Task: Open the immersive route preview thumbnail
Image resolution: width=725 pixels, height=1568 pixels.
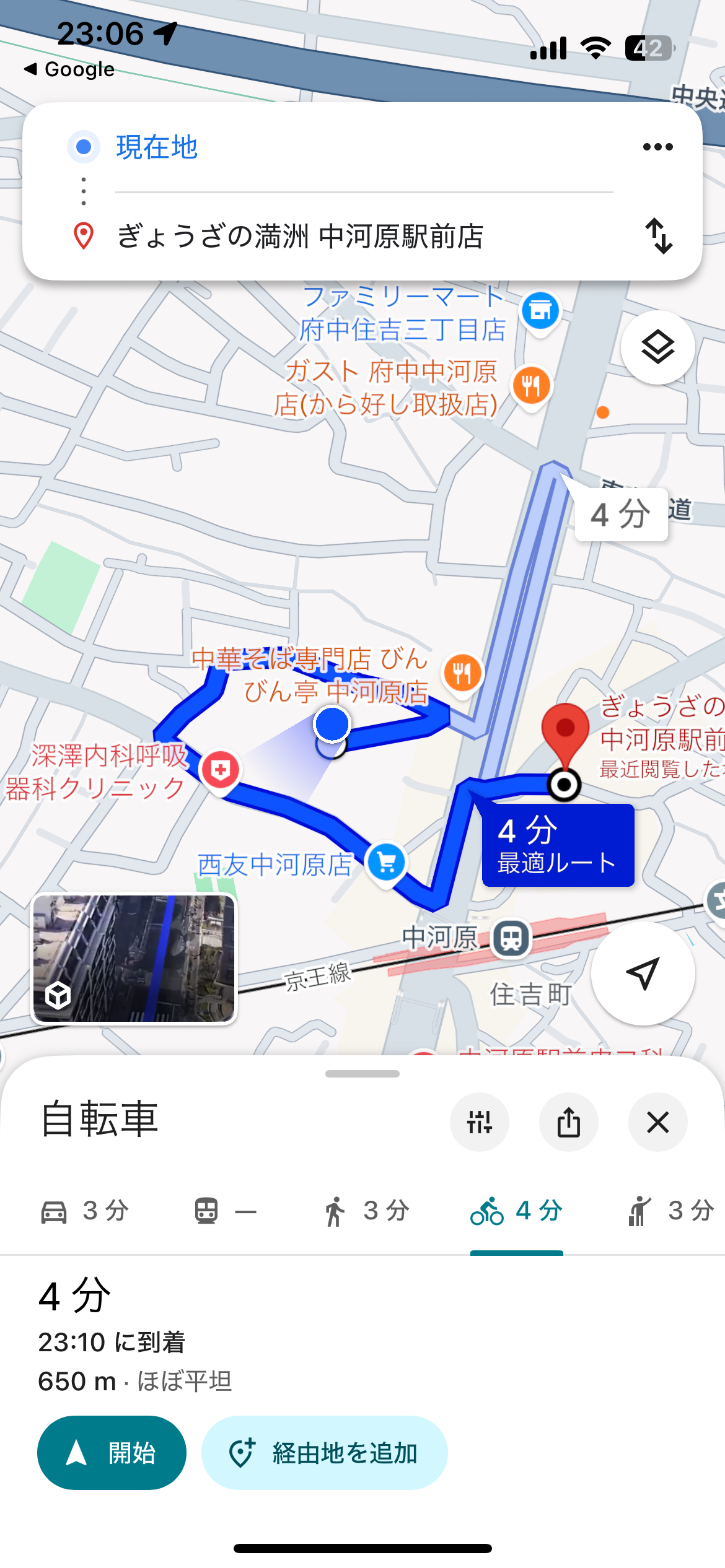Action: coord(134,959)
